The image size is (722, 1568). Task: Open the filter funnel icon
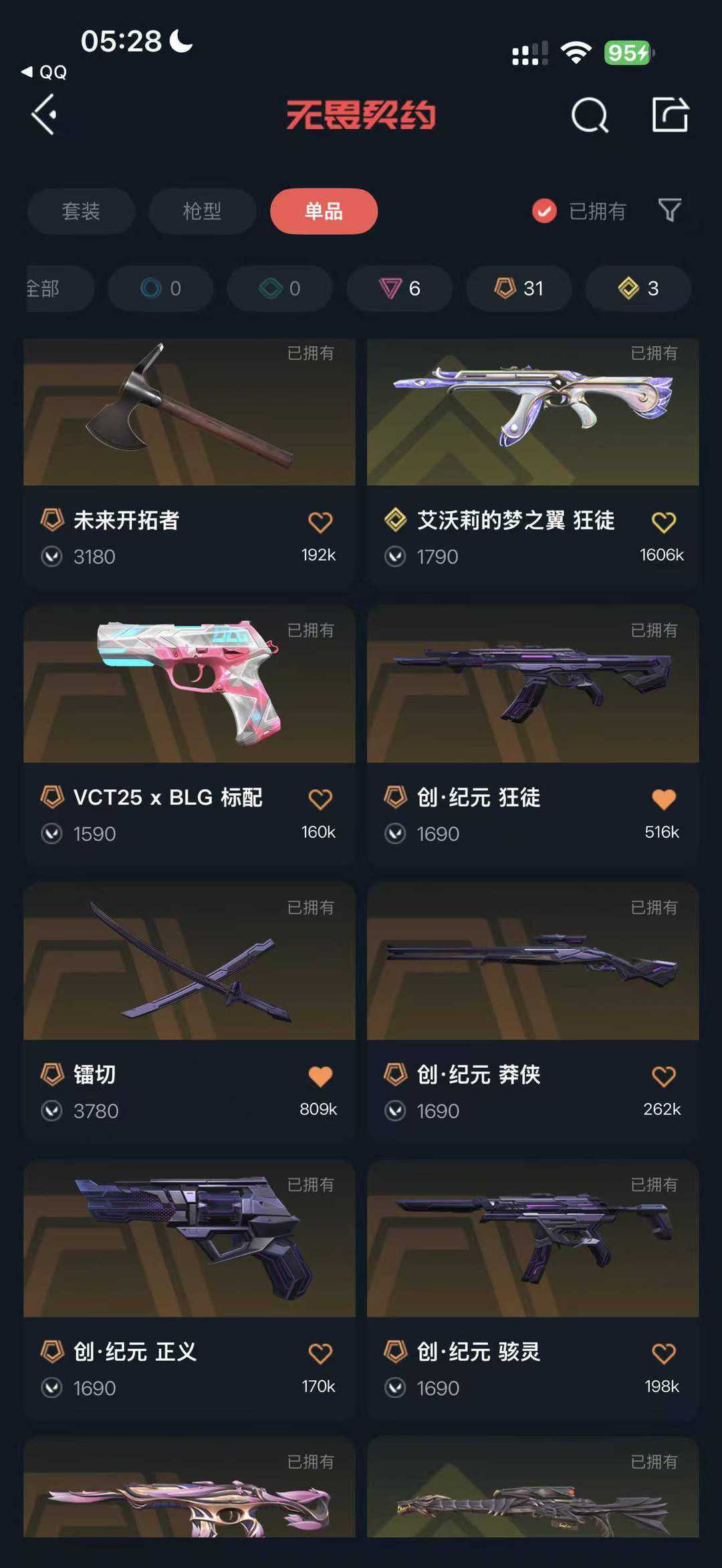669,211
